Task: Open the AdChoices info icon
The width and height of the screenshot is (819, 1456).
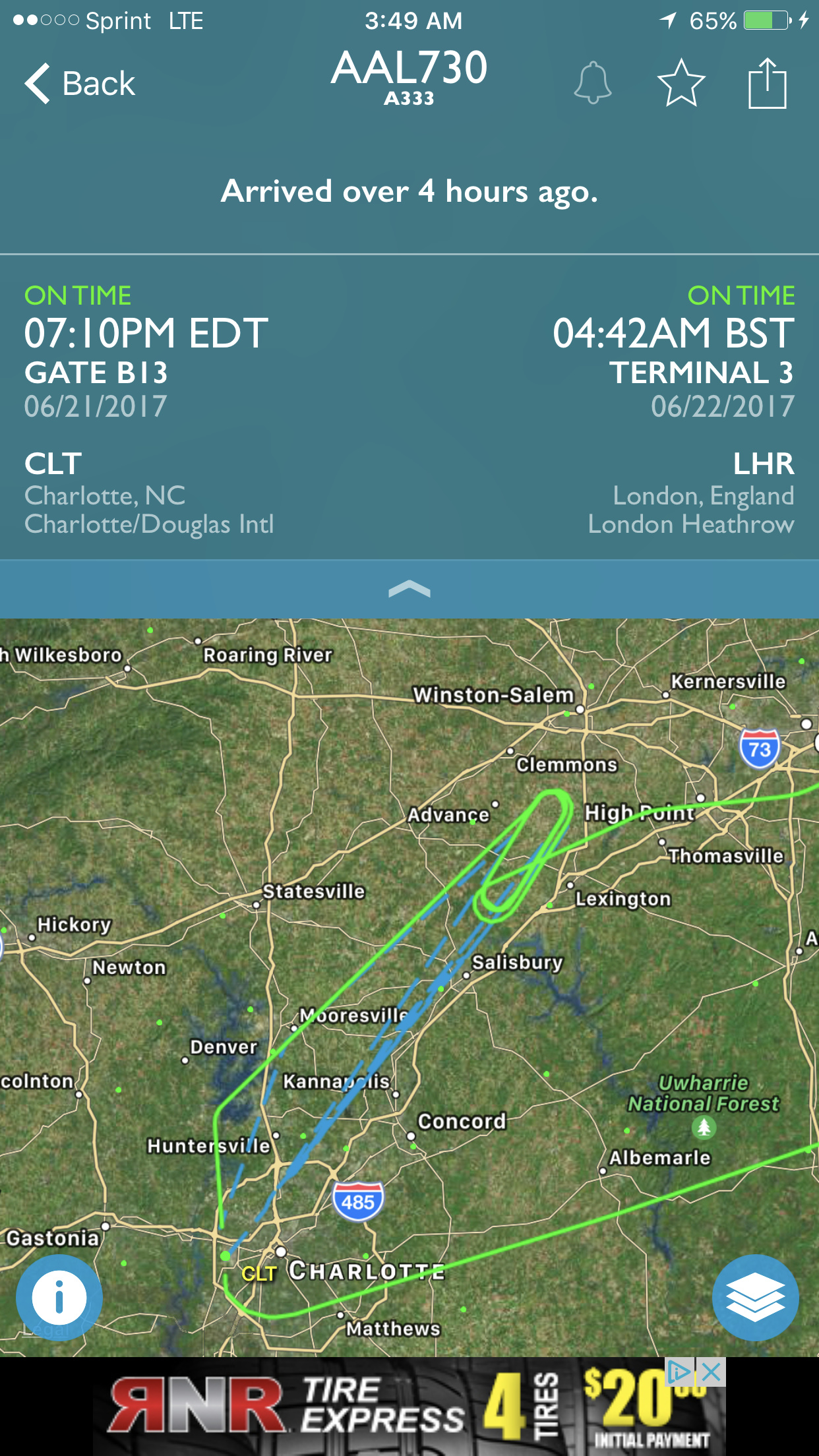Action: 679,1372
